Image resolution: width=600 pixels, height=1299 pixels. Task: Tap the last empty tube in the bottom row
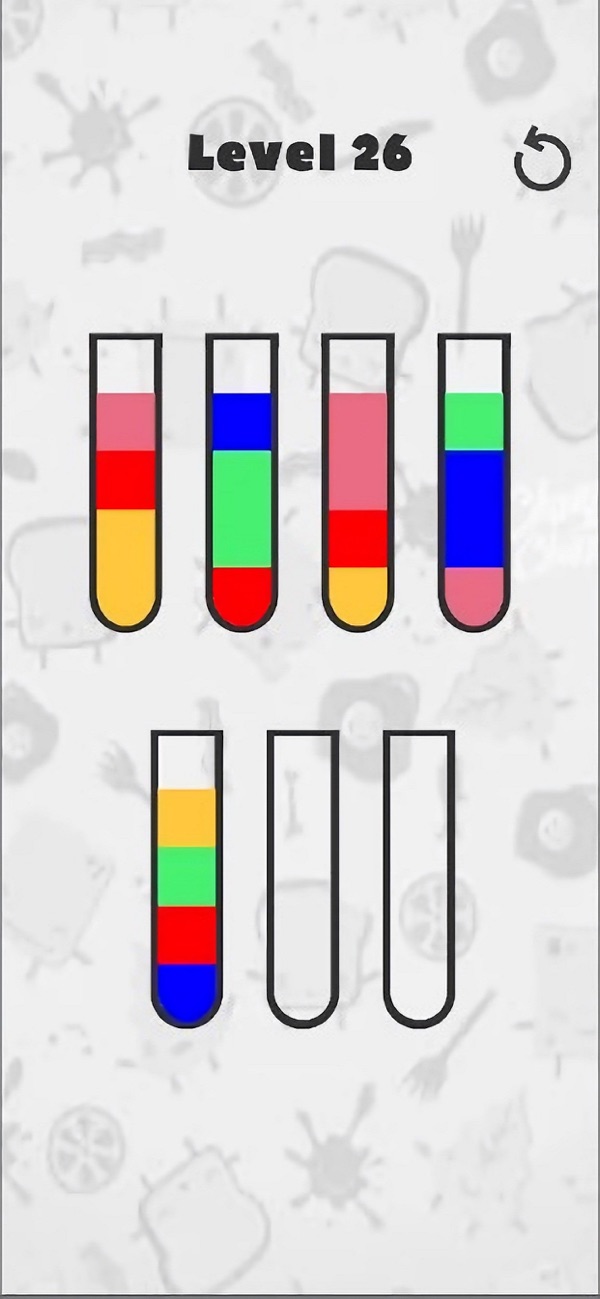point(419,879)
